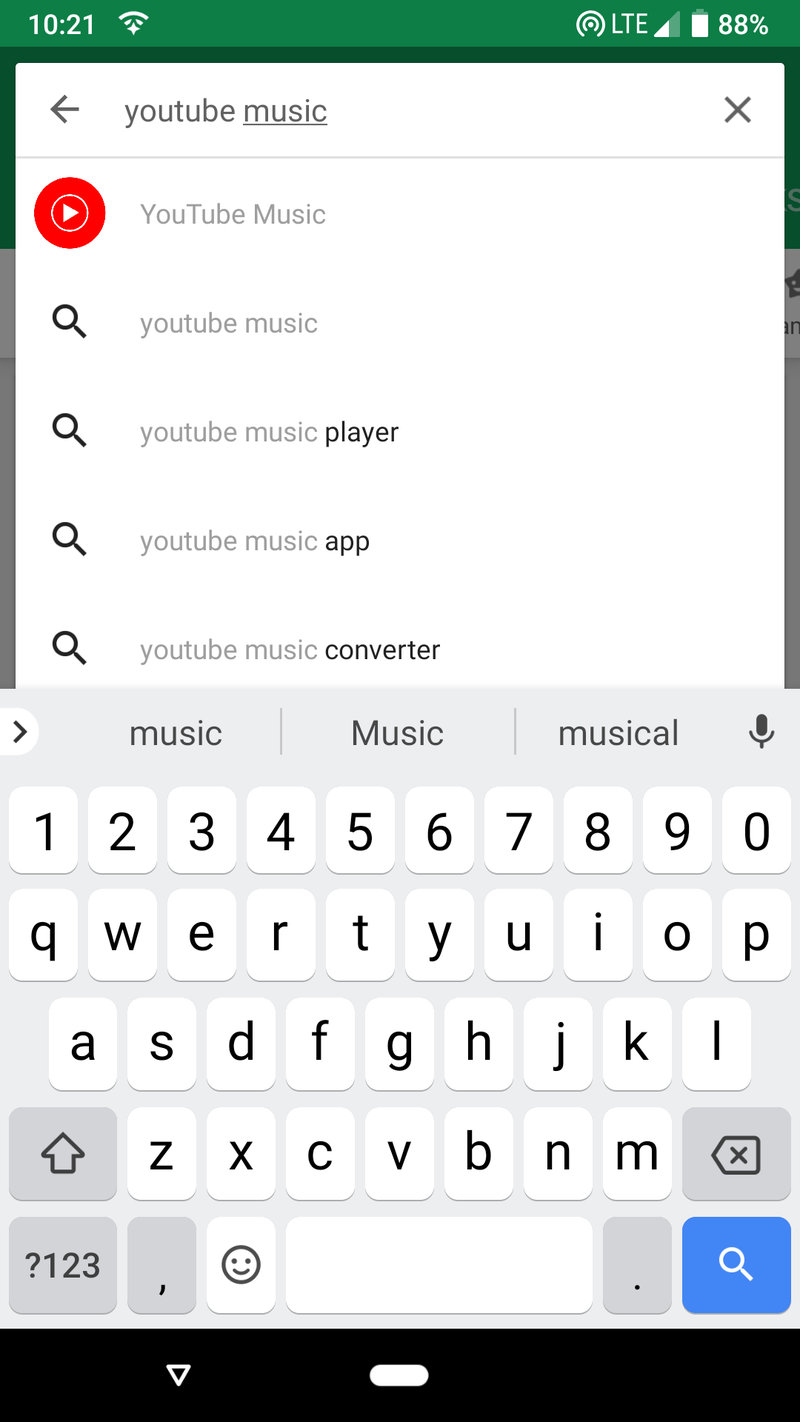Choose the "youtube music converter" suggestion
The width and height of the screenshot is (800, 1422).
pyautogui.click(x=289, y=649)
